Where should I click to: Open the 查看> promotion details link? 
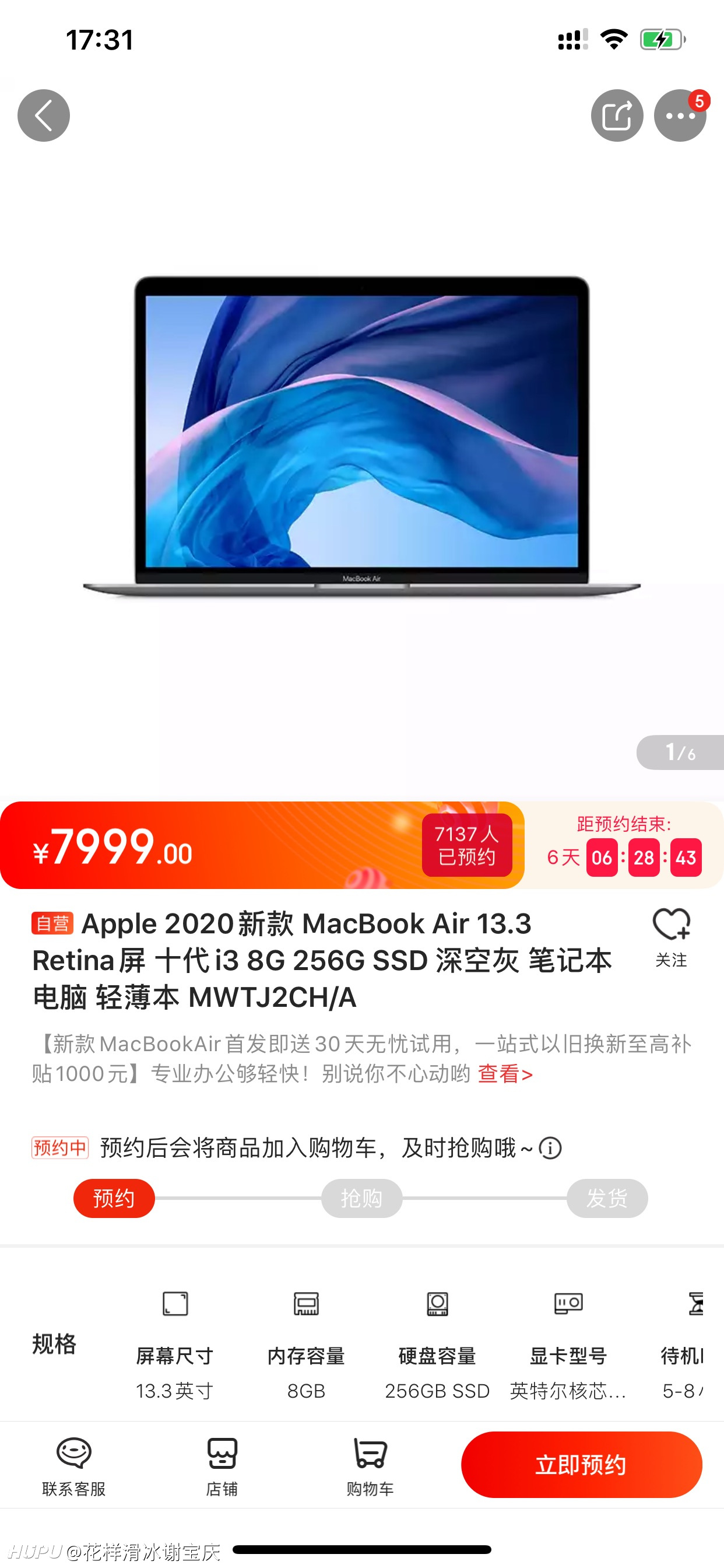505,1074
